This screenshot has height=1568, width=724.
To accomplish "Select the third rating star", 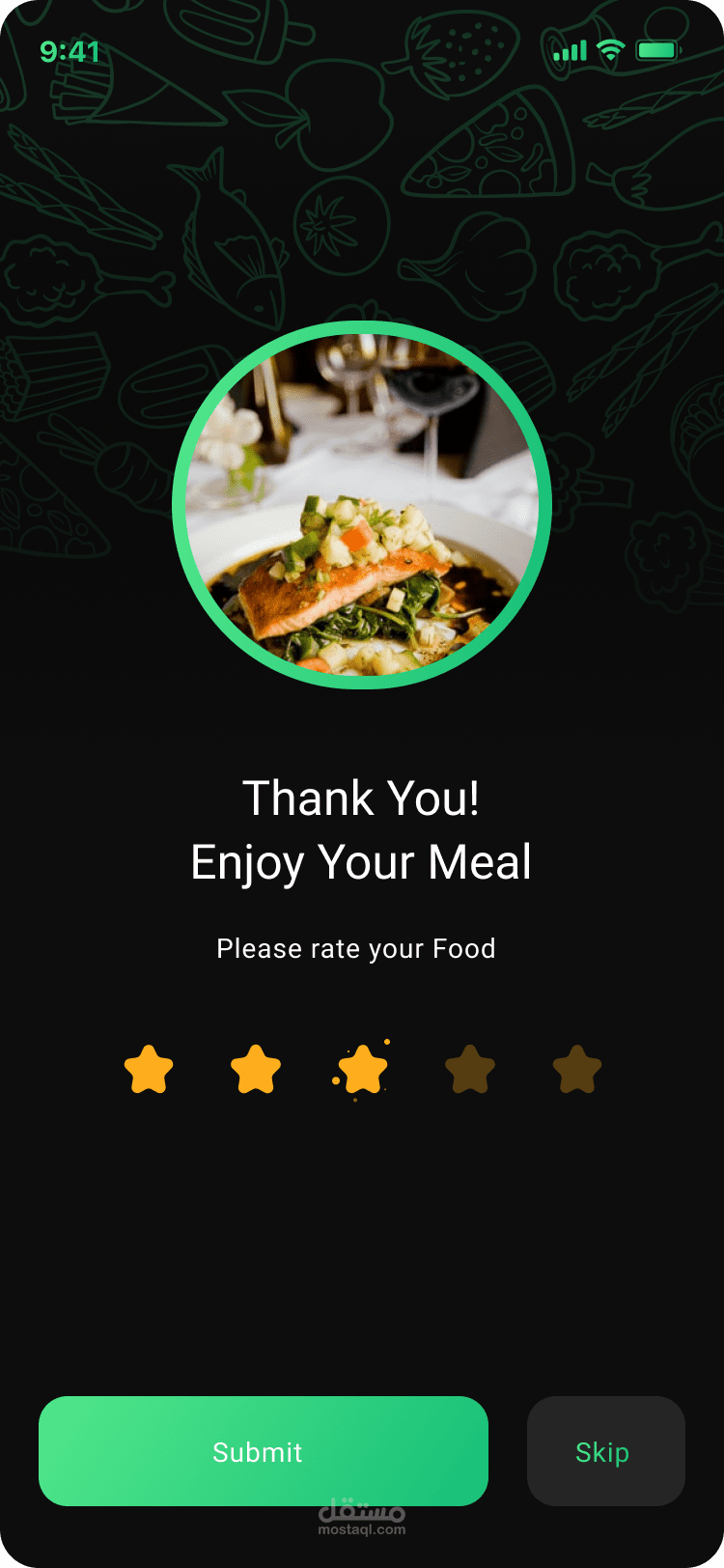I will click(x=363, y=1070).
